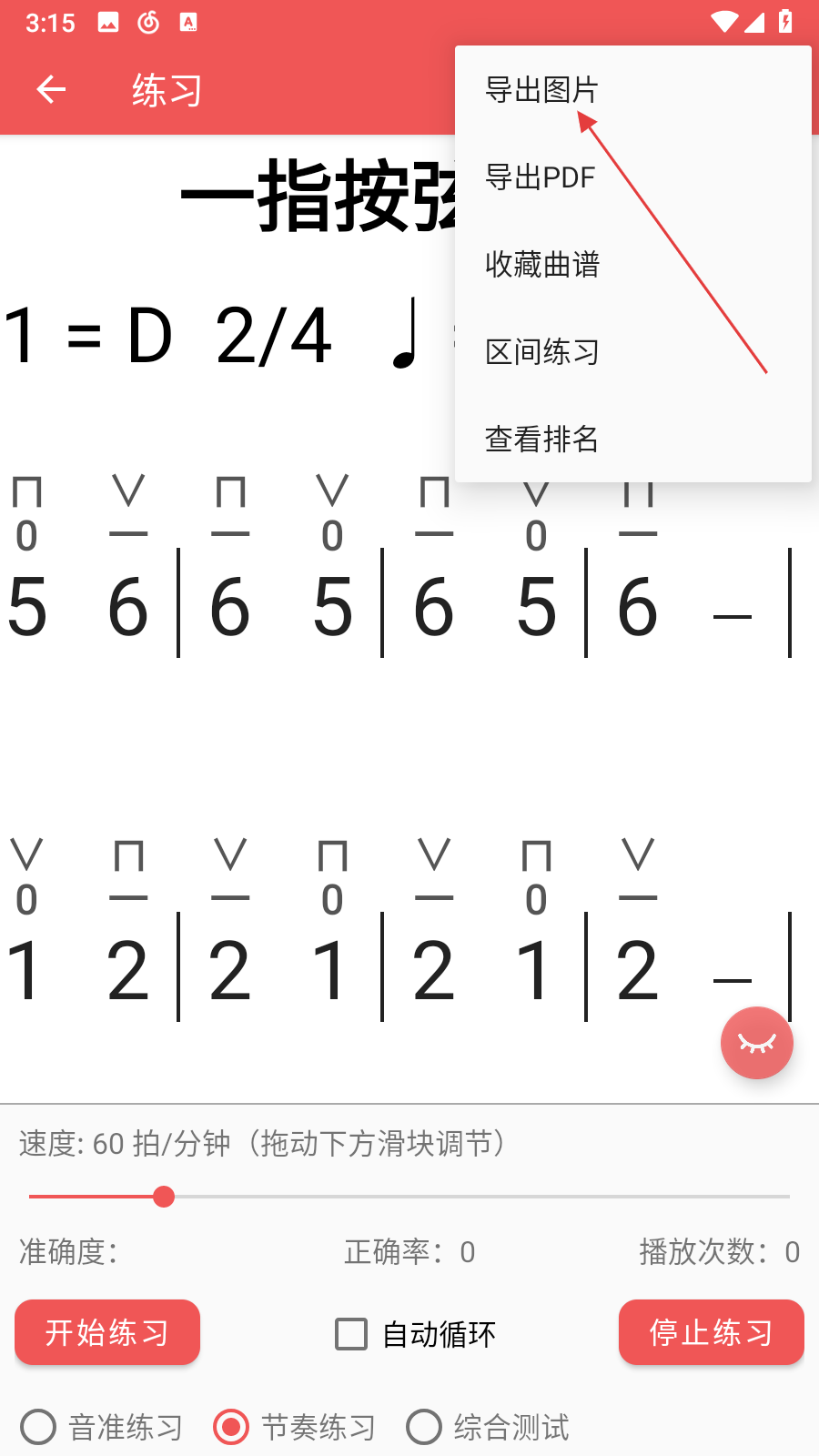View rankings via 查看排名
Viewport: 819px width, 1456px height.
click(x=542, y=440)
